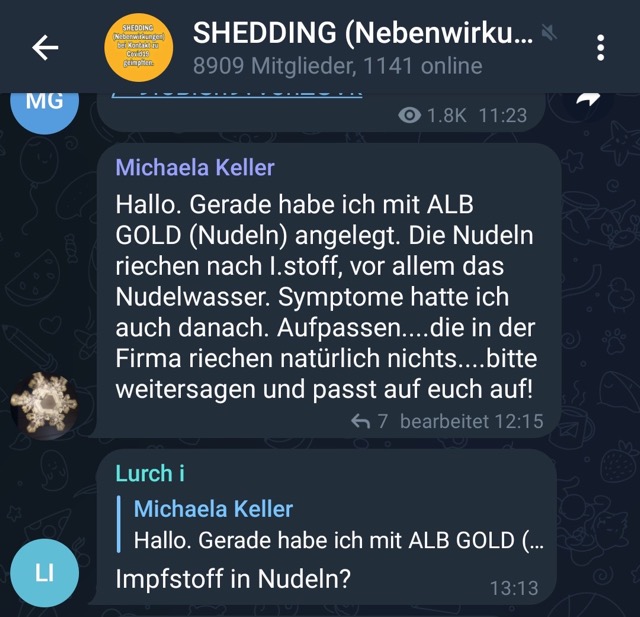View Michaela Keller's profile from her name
The image size is (640, 617).
(x=194, y=168)
